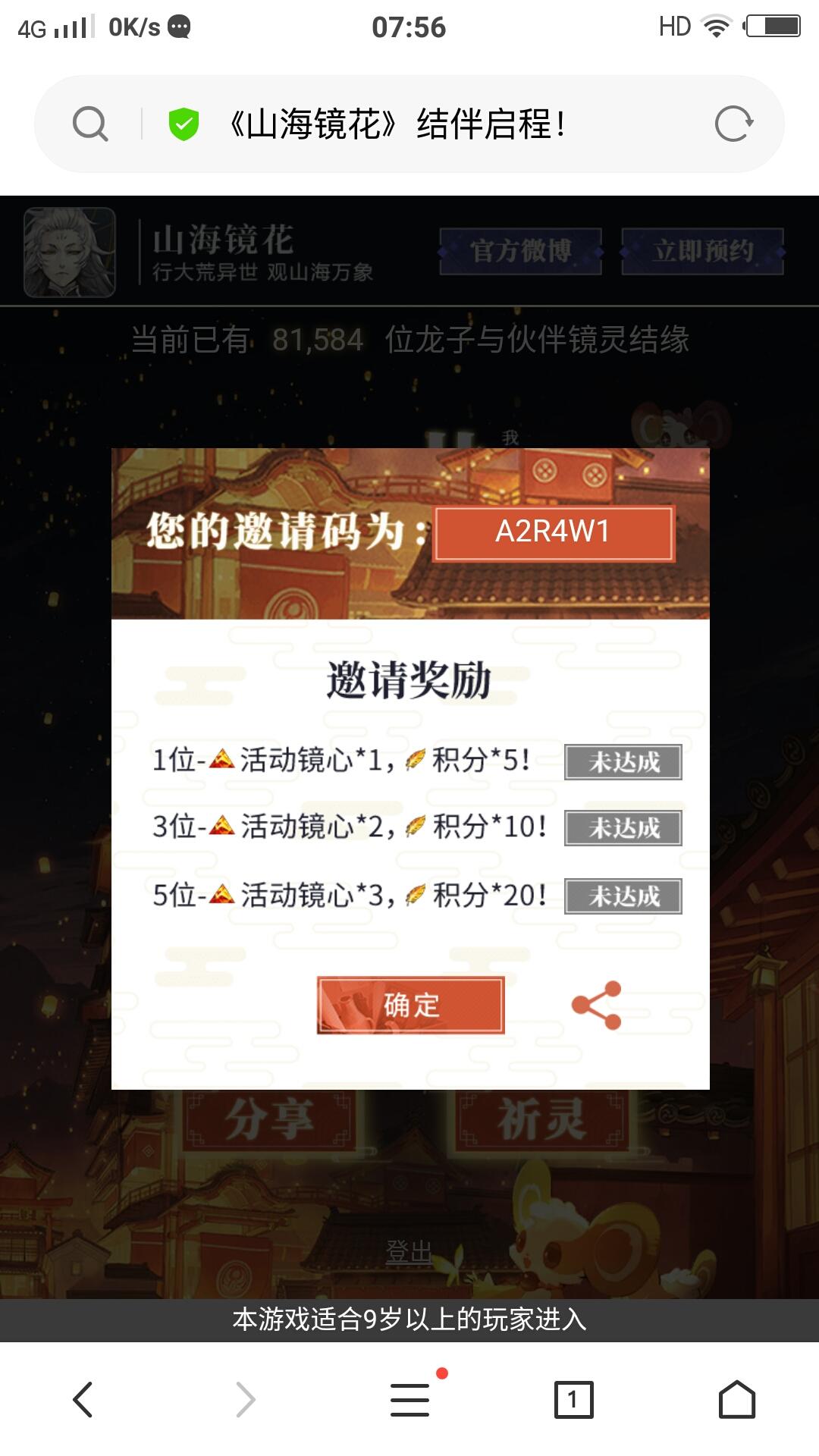
Task: Tap the 立即预约 pre-register button
Action: point(701,251)
